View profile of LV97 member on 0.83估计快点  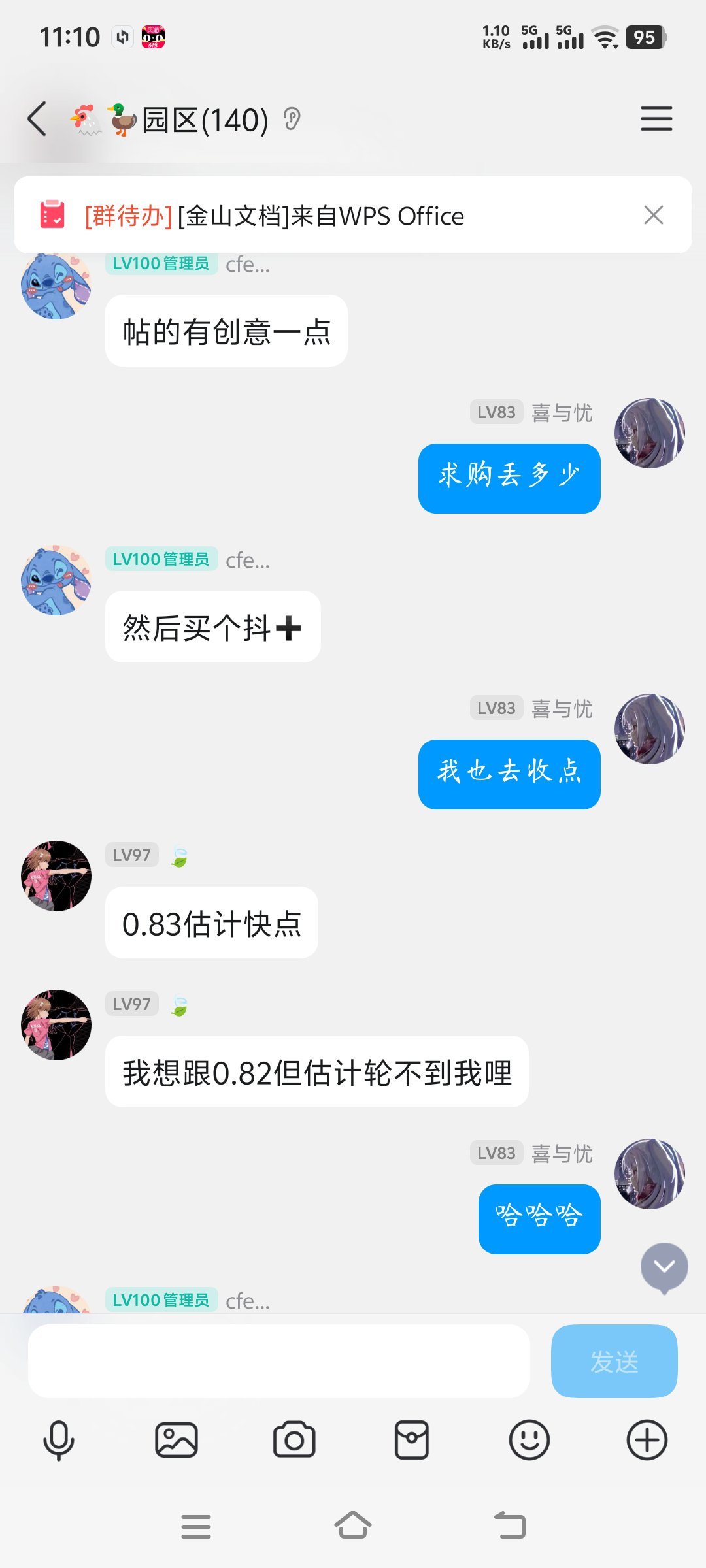coord(56,875)
